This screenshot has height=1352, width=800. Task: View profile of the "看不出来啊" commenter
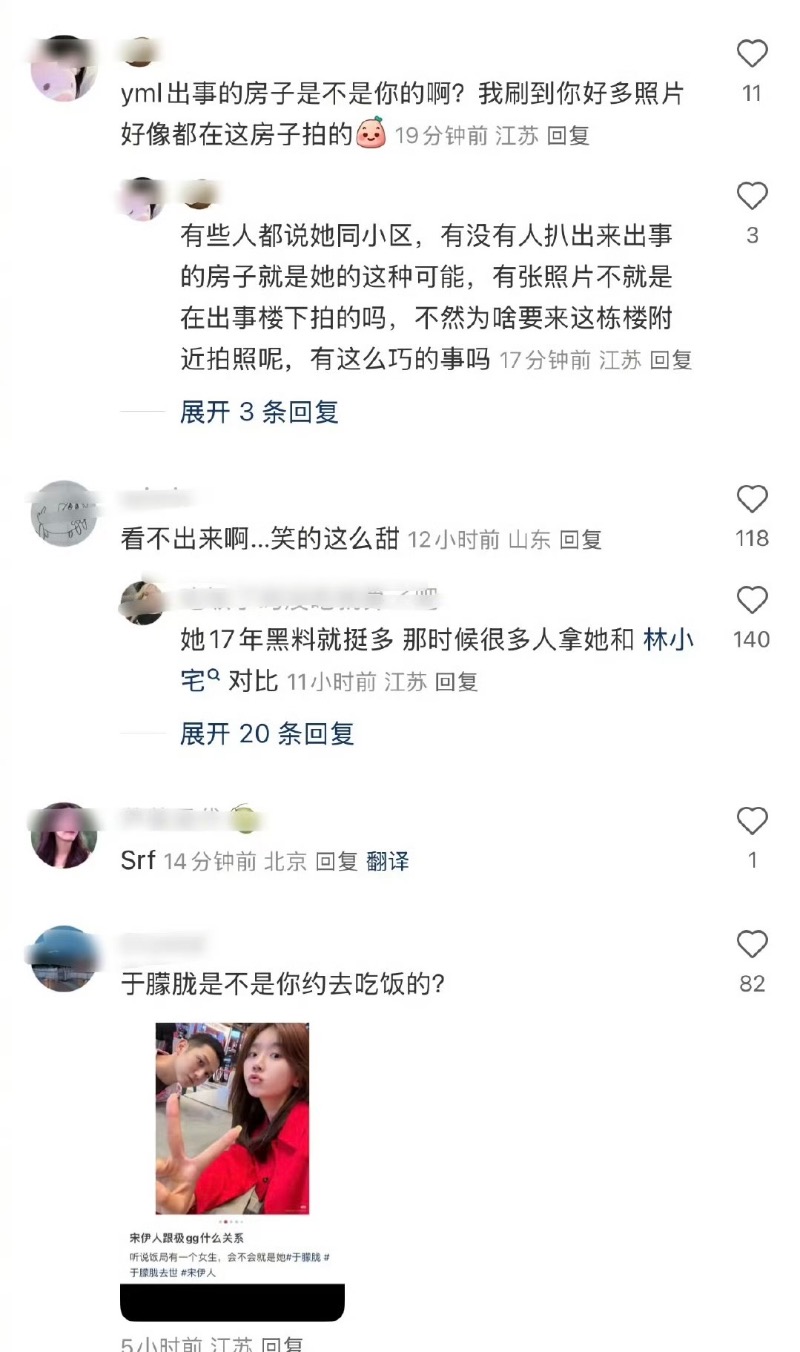[64, 513]
